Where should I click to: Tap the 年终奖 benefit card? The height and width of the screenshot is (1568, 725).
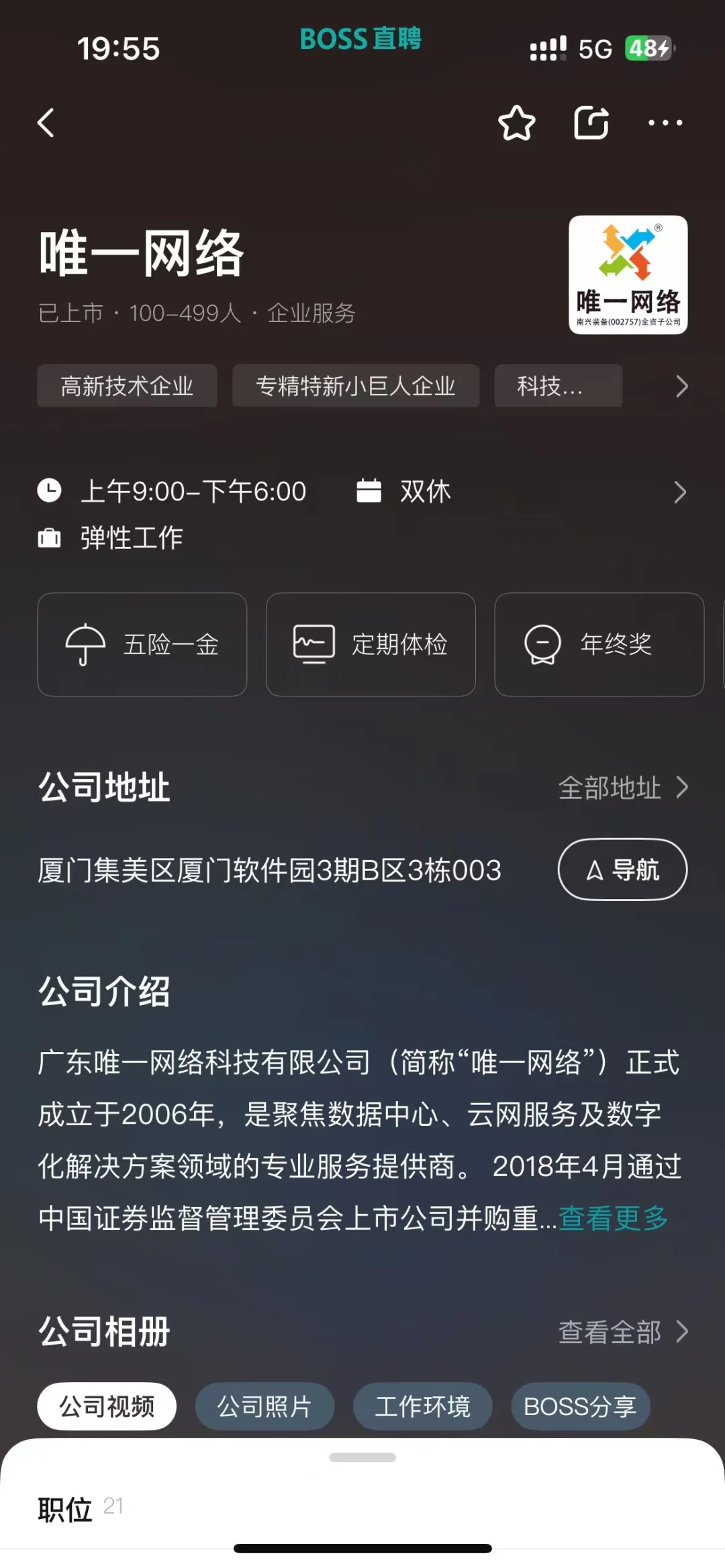(599, 644)
